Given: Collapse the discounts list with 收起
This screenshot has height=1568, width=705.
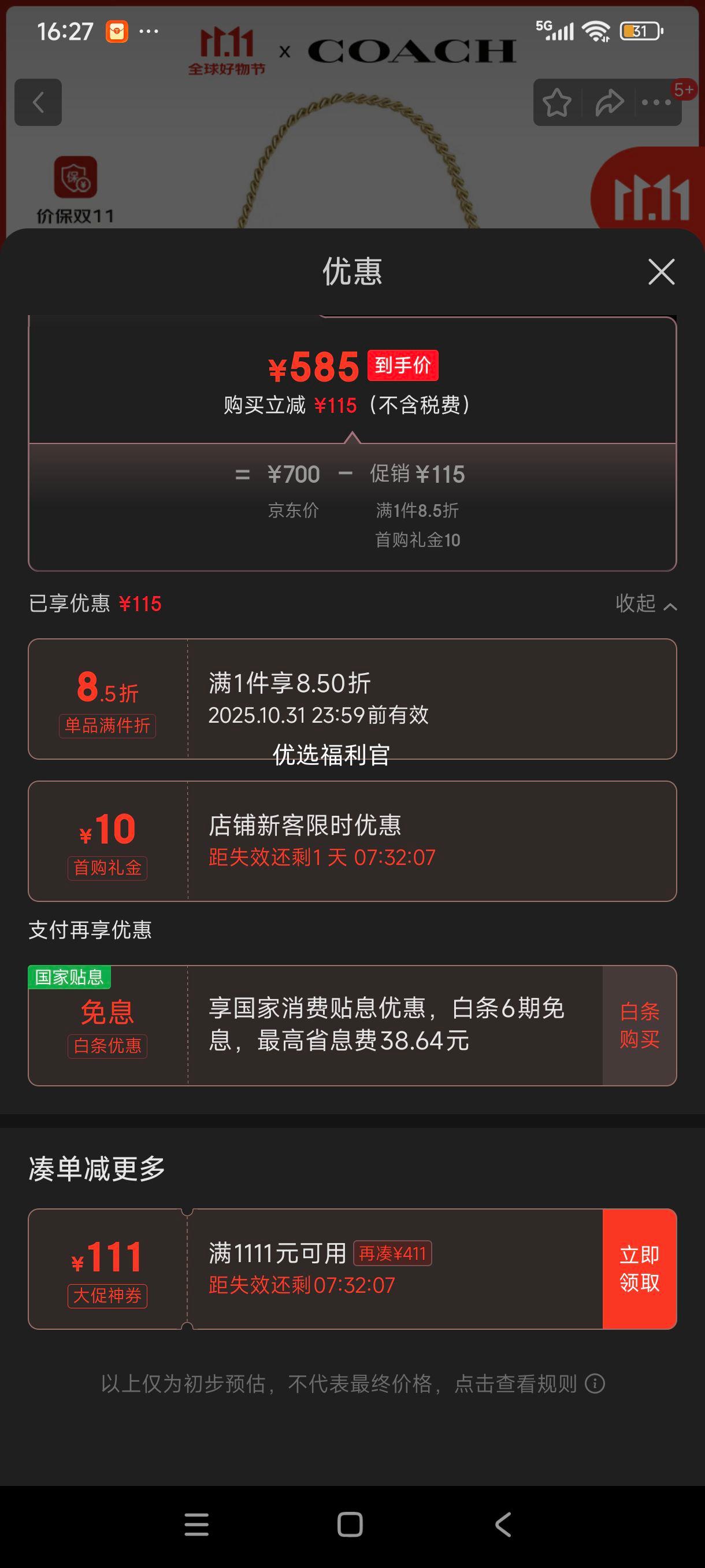Looking at the screenshot, I should pos(645,604).
